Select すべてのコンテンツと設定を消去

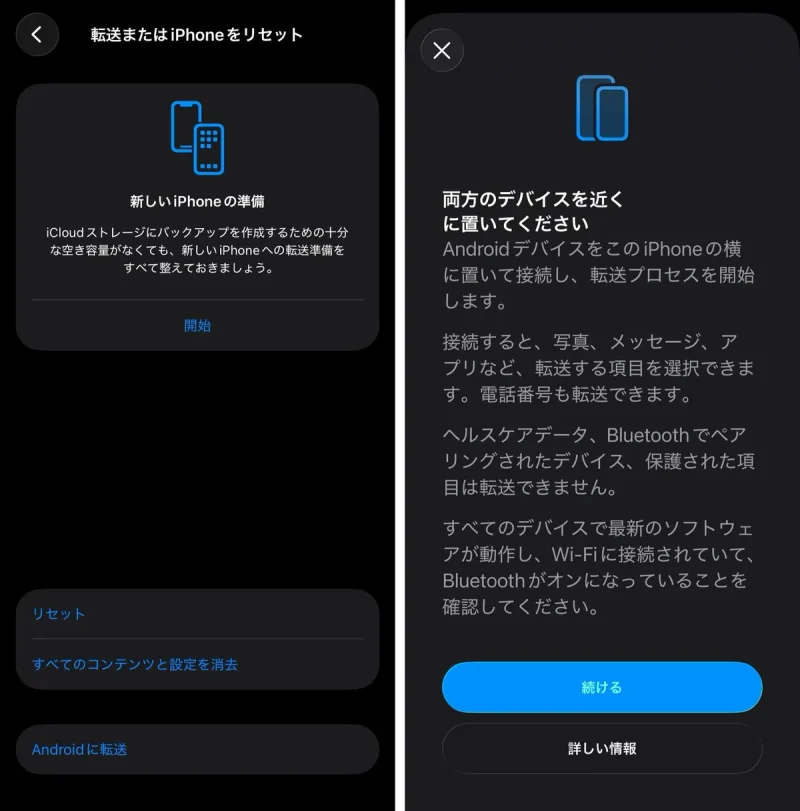click(x=135, y=664)
